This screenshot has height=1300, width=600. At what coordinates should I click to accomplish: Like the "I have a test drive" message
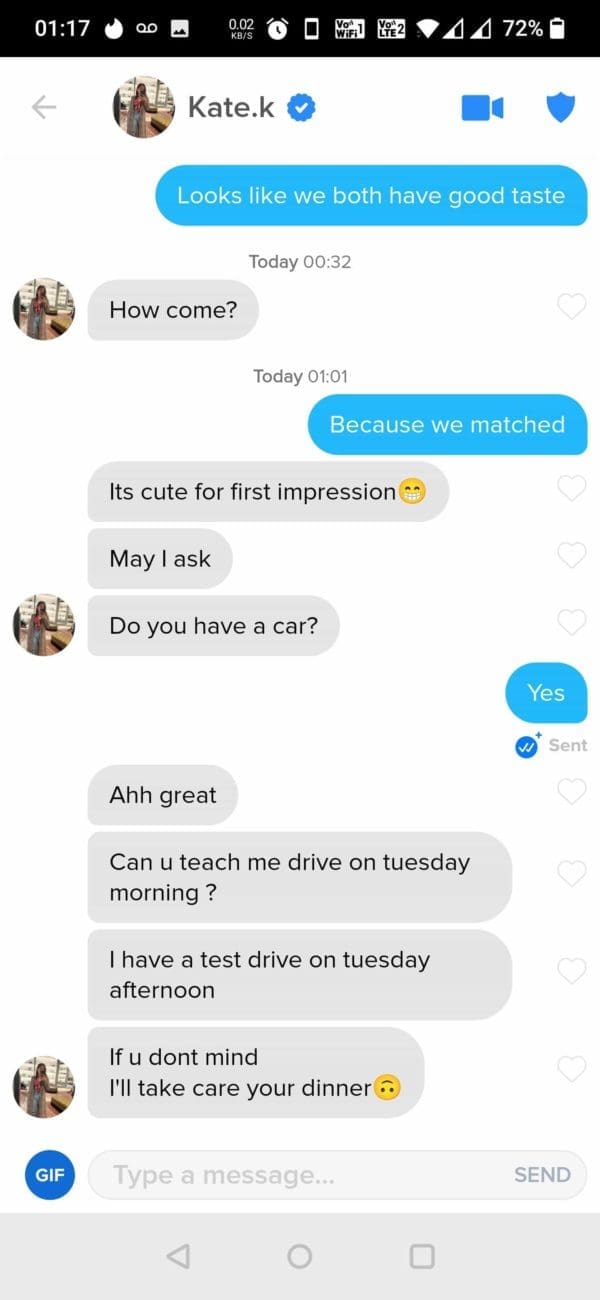[x=571, y=970]
